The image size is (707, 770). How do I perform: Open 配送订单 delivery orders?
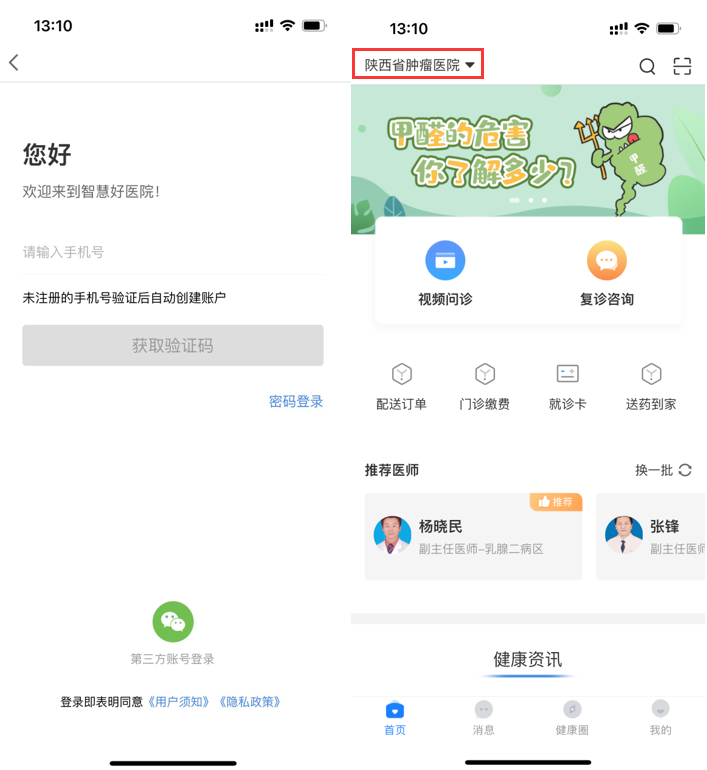(401, 386)
